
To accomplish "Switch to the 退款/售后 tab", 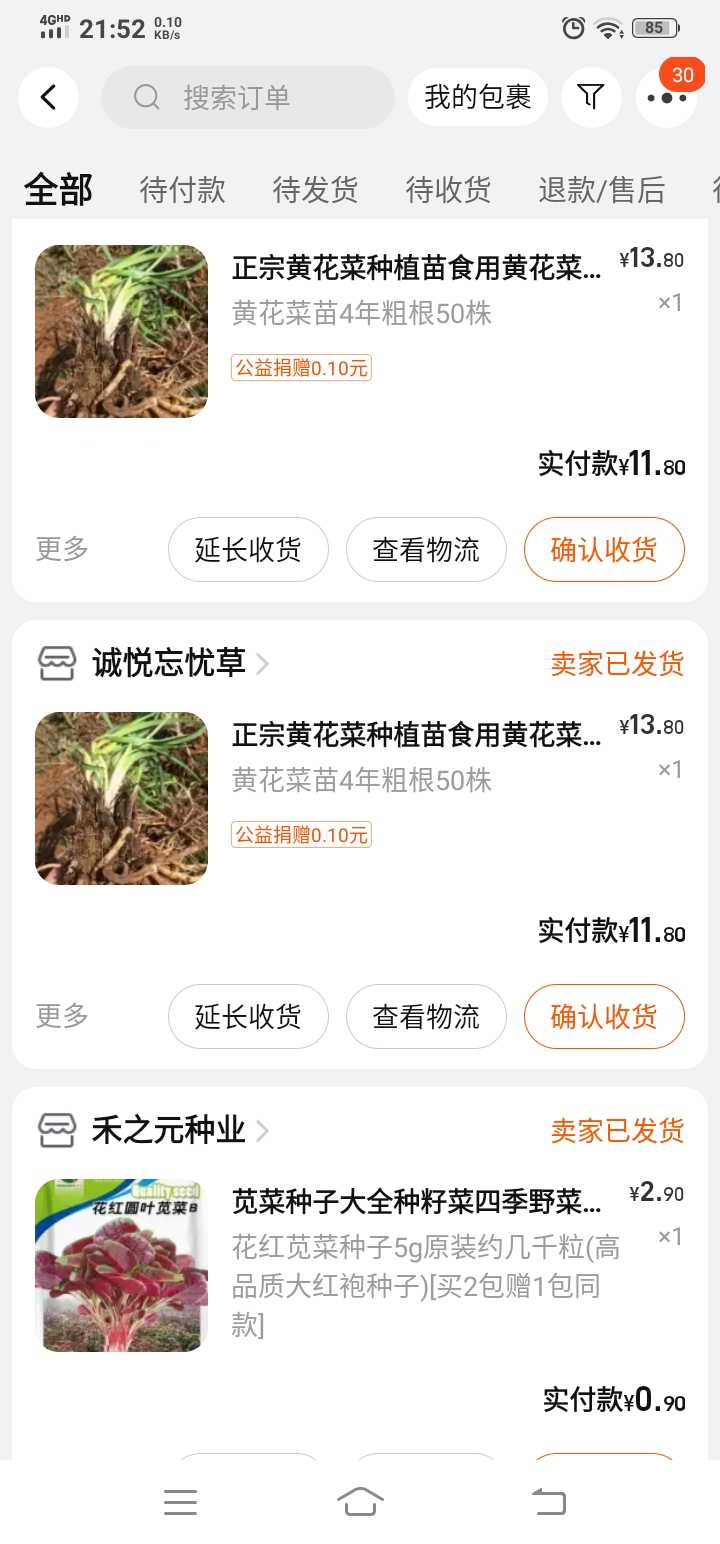I will 601,190.
